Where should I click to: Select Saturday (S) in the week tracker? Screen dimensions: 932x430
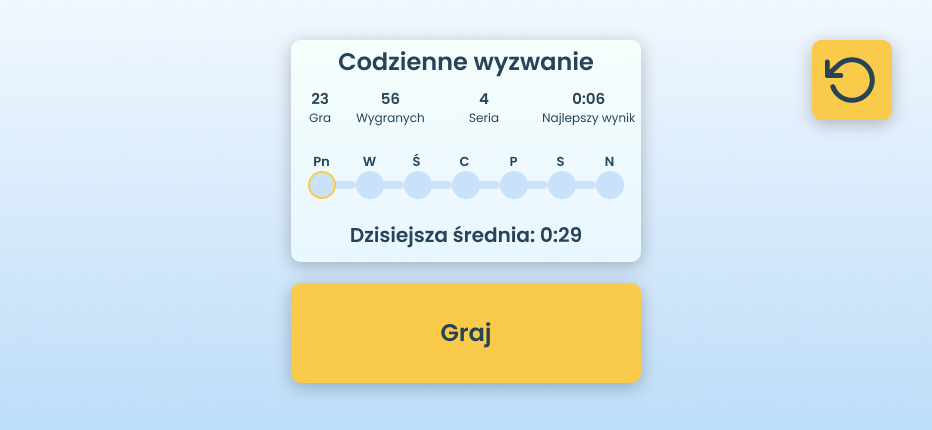[562, 185]
